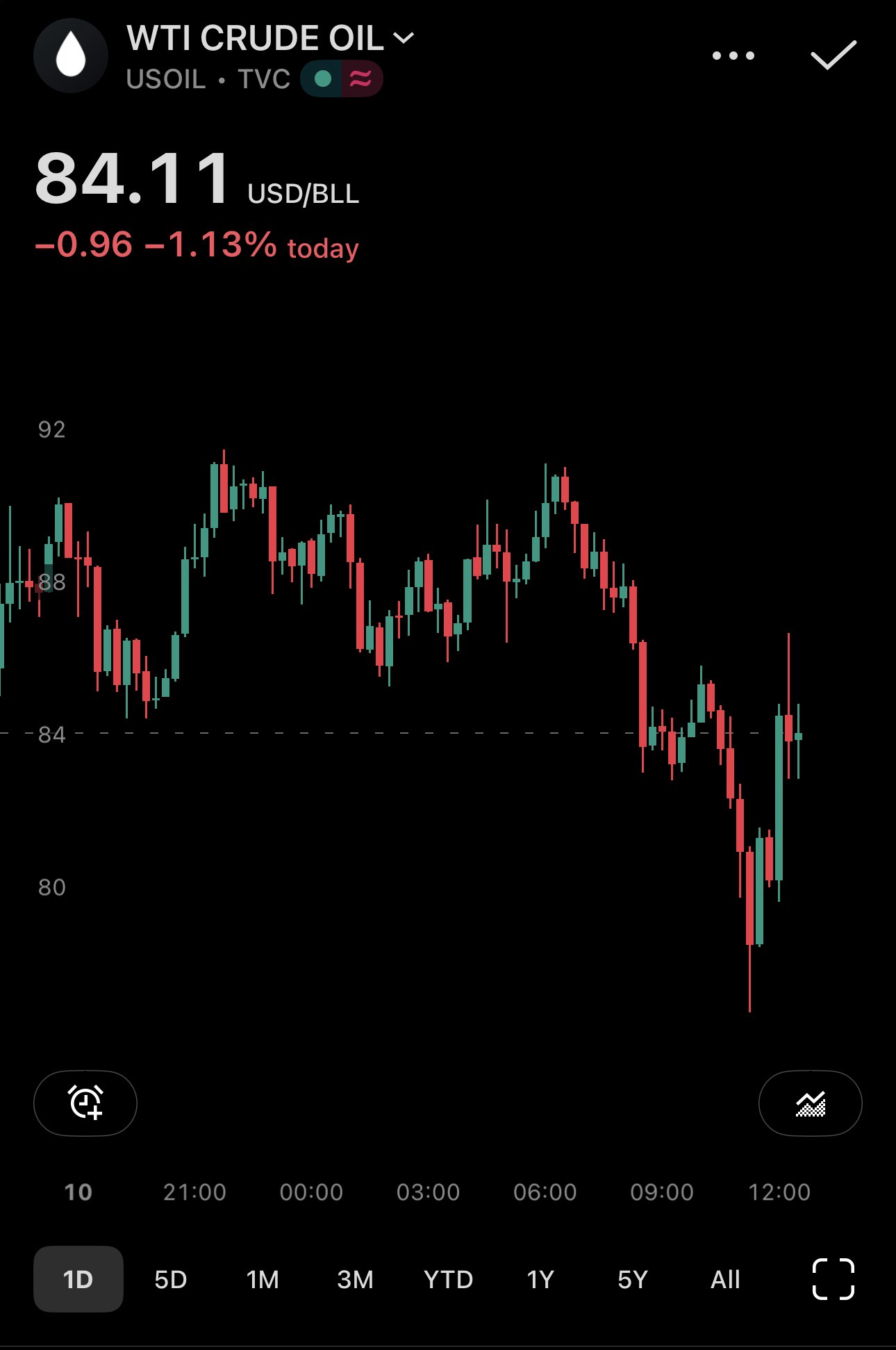Show the 3M chart range

[x=355, y=1279]
